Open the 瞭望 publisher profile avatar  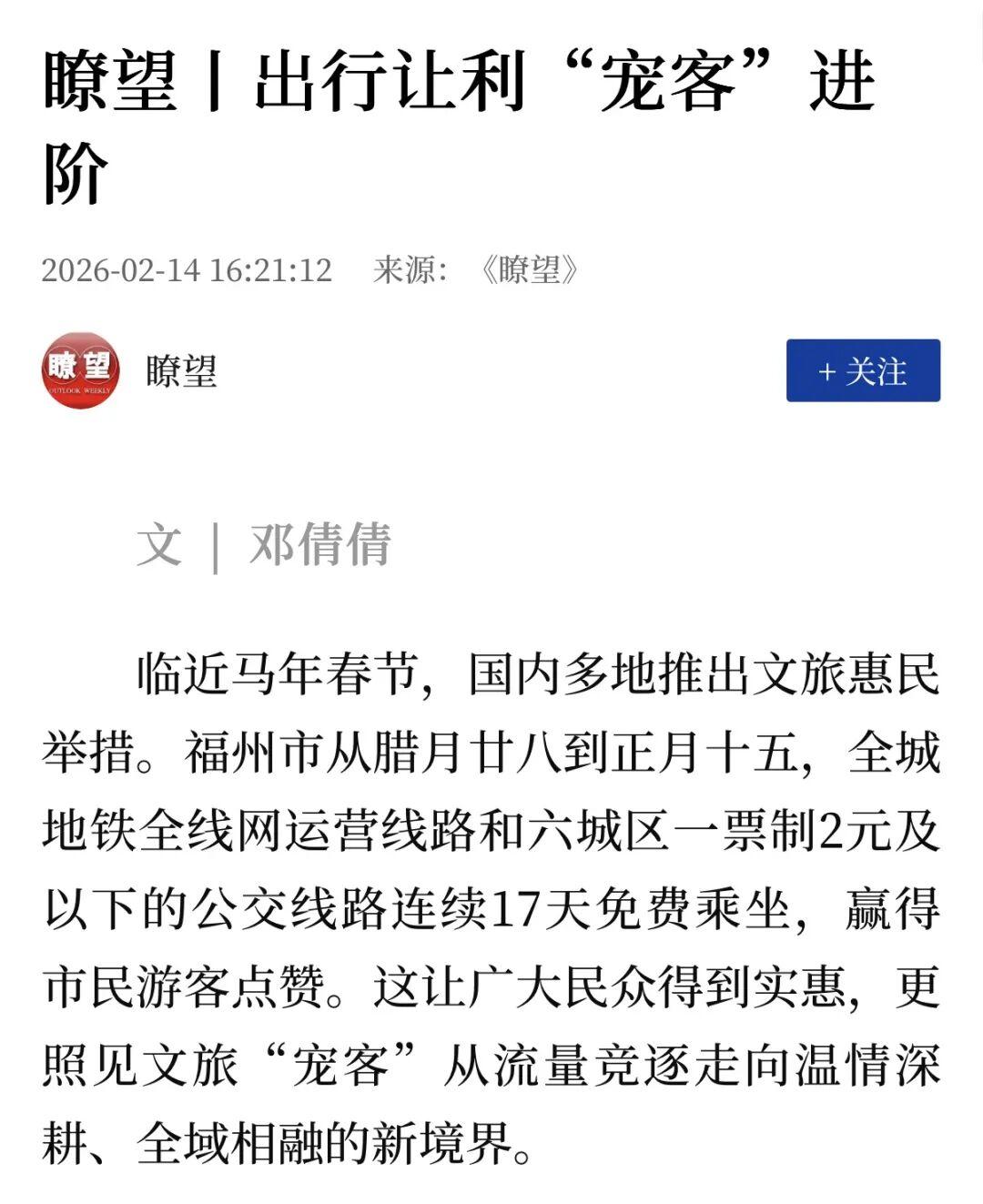(x=80, y=370)
